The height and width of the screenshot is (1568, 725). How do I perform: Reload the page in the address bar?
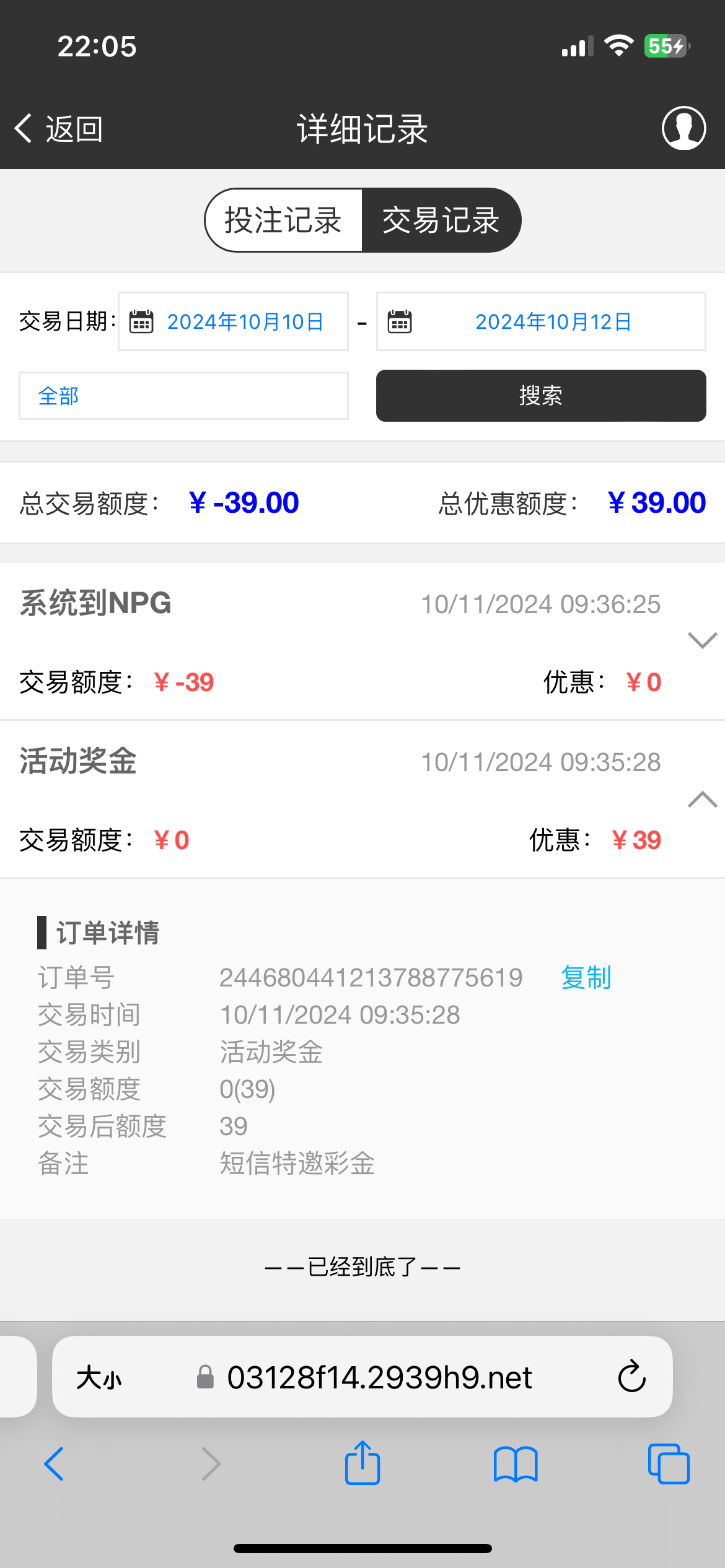pyautogui.click(x=631, y=1377)
